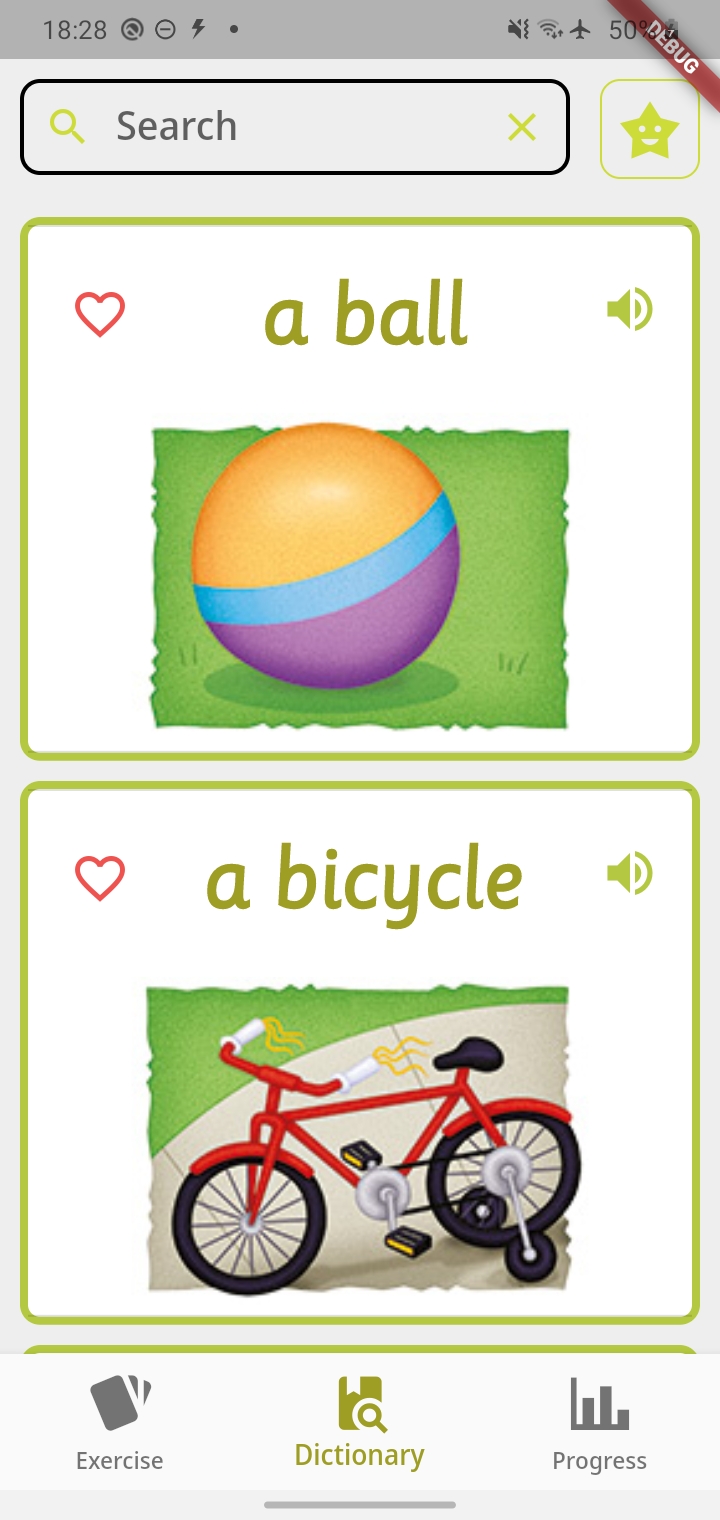Hear the audio for "a bicycle"
Screen dimensions: 720x1520
pos(630,873)
